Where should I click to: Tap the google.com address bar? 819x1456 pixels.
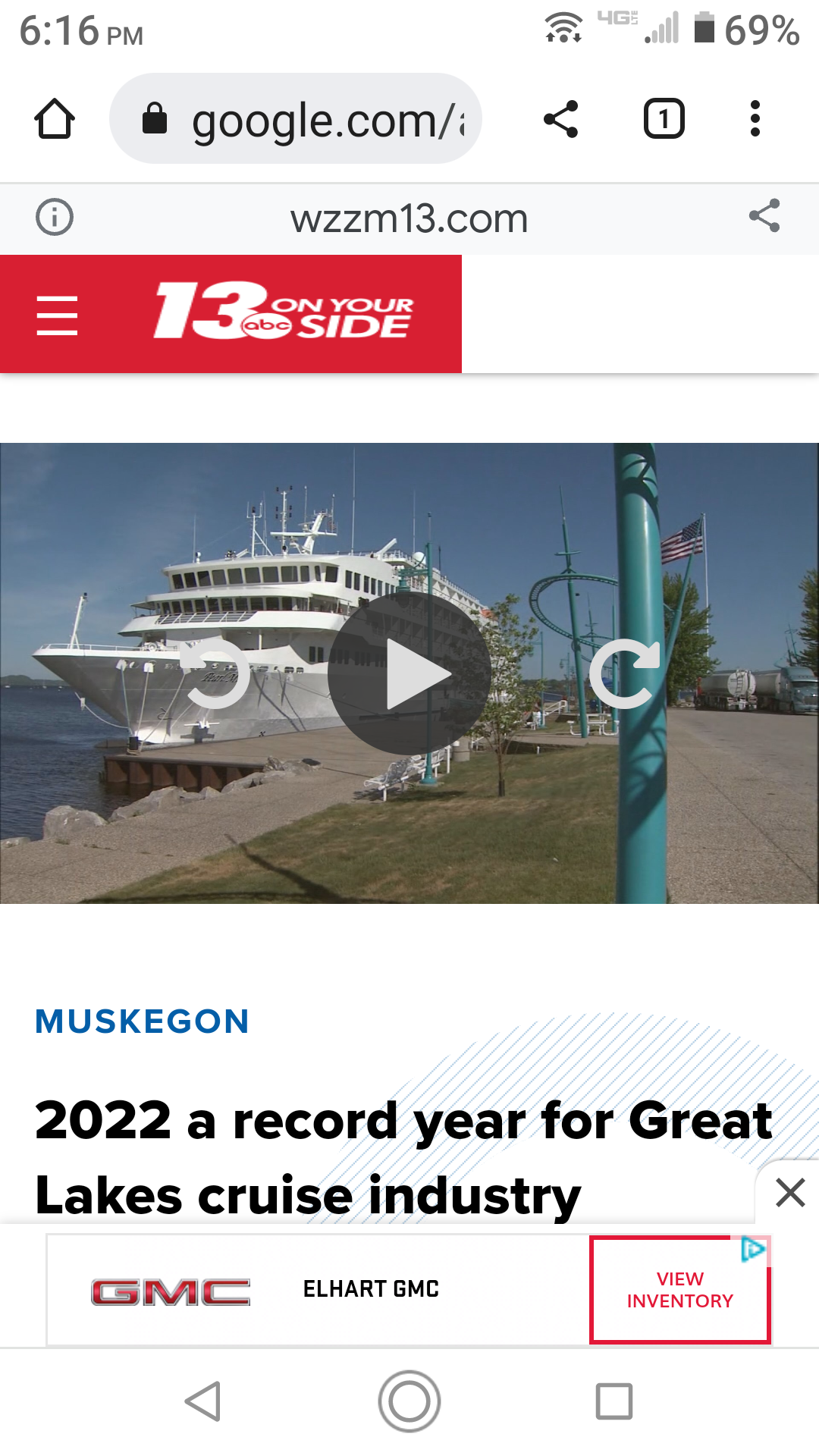296,119
